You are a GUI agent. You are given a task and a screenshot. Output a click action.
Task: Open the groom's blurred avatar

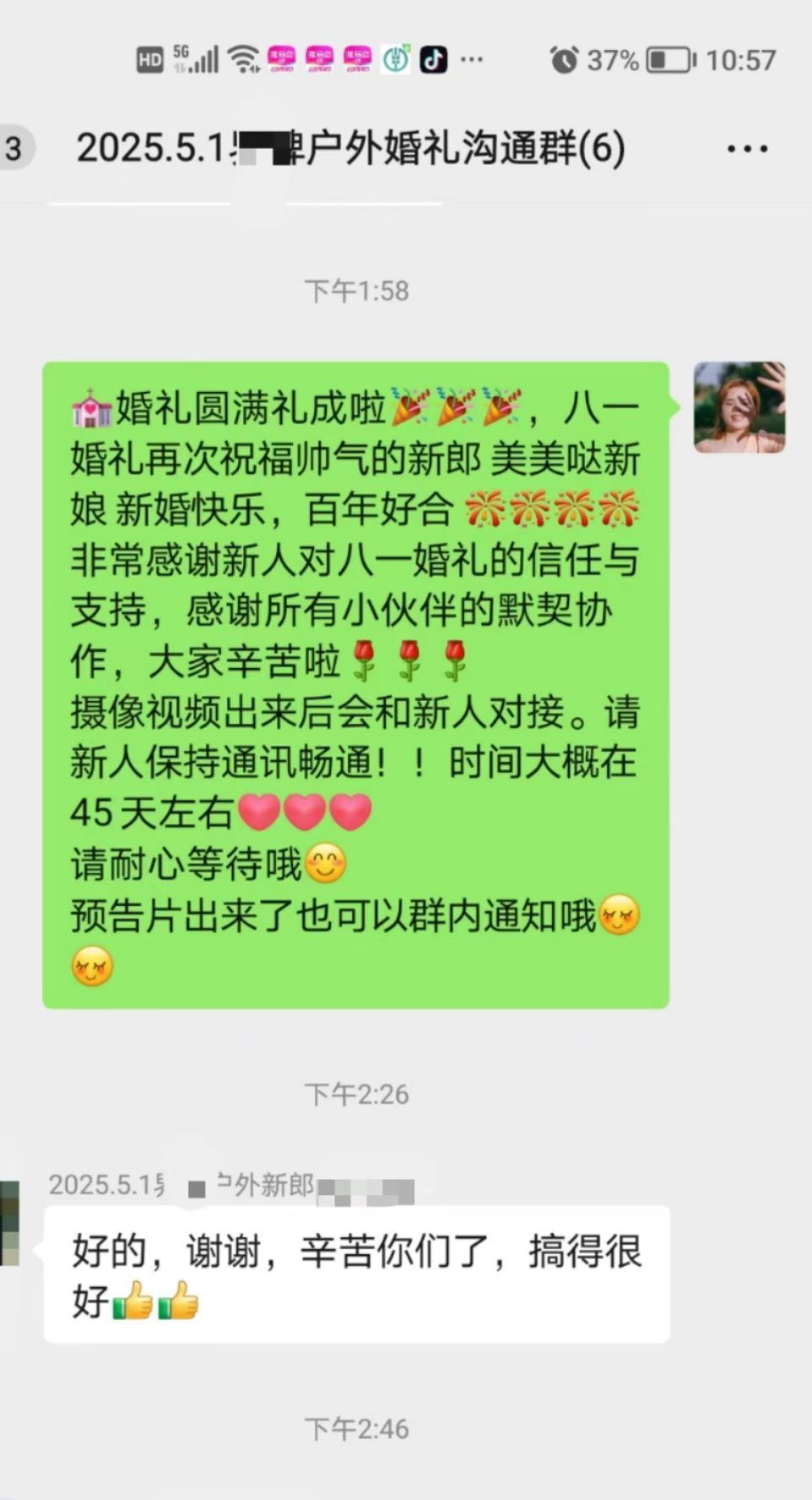[9, 1222]
